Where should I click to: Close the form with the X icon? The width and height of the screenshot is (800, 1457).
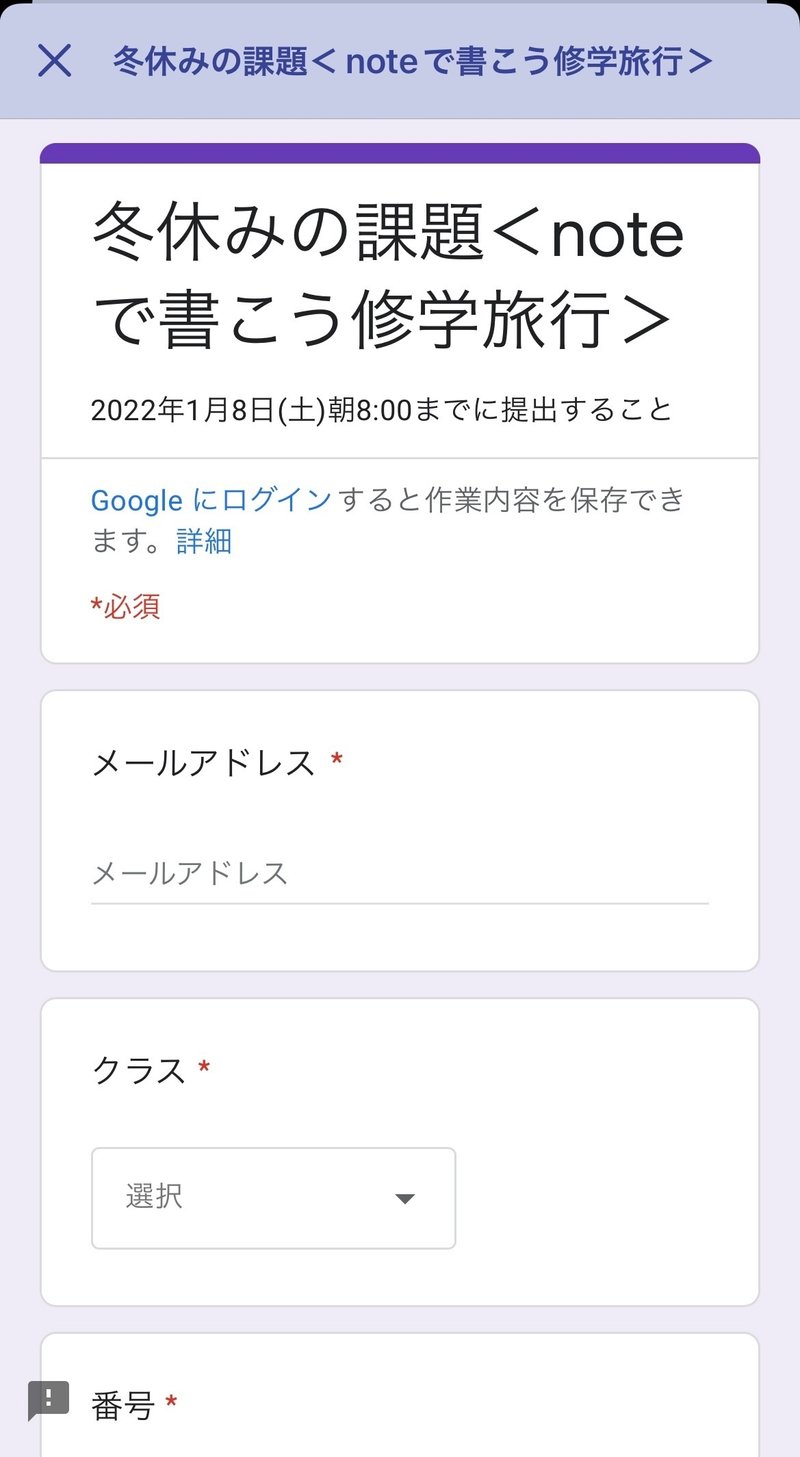click(x=54, y=60)
